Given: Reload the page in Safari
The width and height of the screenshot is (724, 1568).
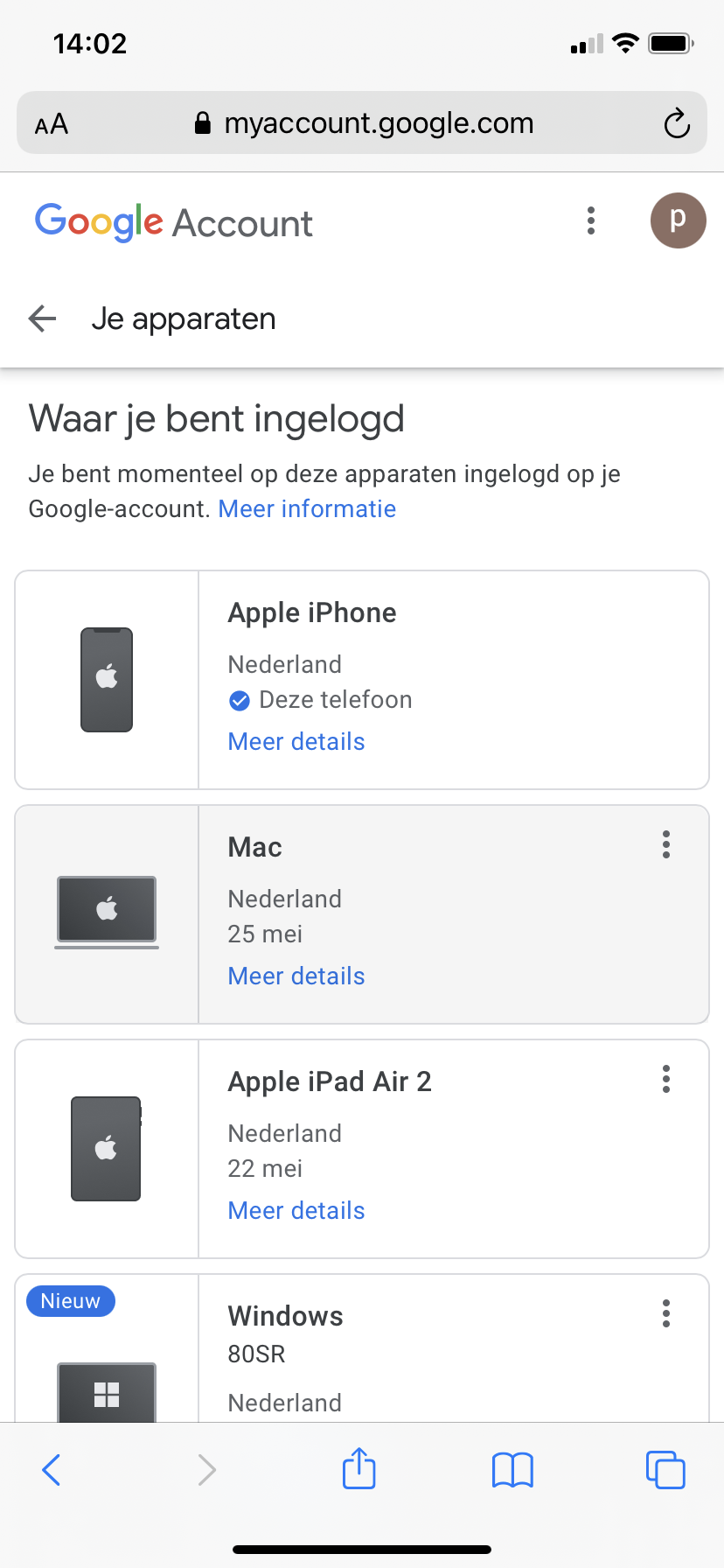Looking at the screenshot, I should tap(677, 123).
